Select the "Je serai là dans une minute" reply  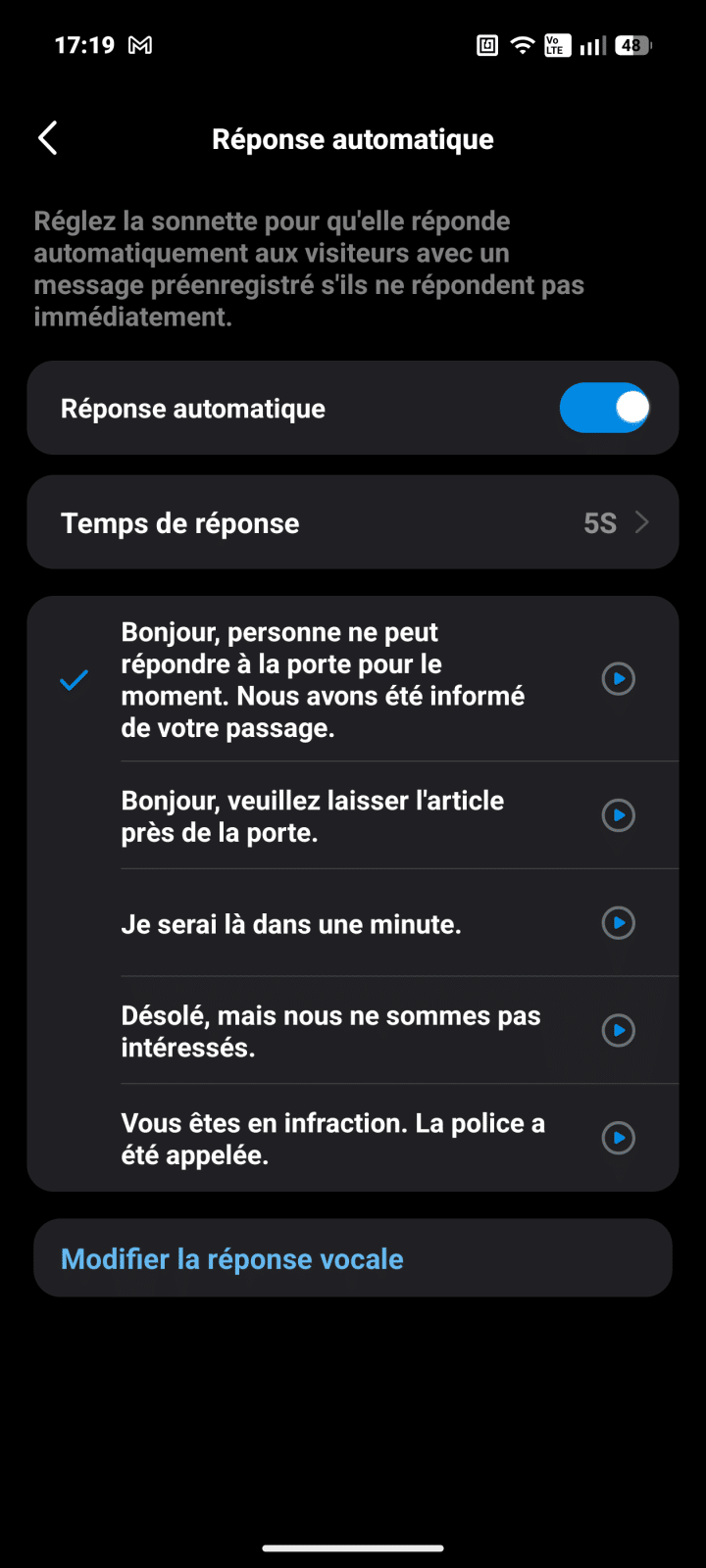point(294,922)
